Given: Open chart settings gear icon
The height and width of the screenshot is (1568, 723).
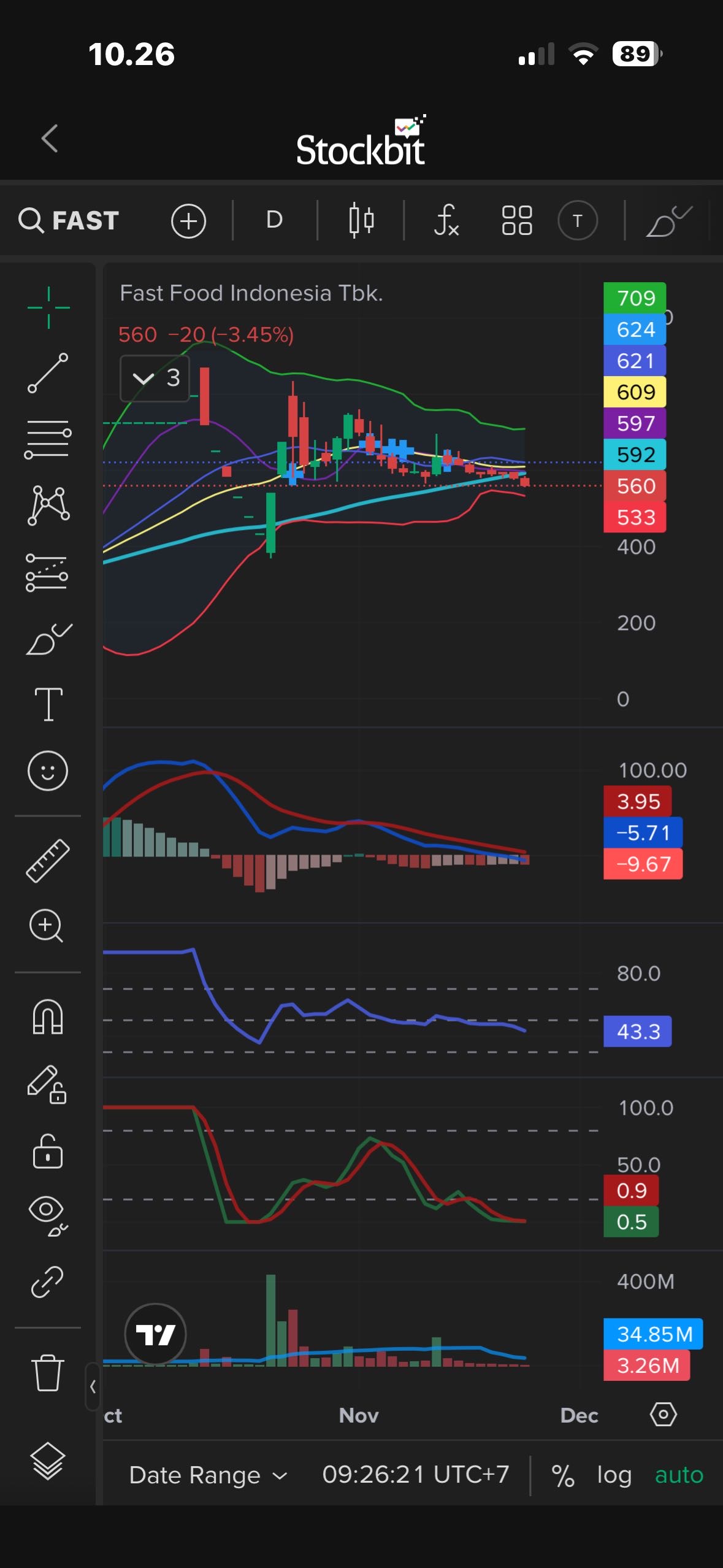Looking at the screenshot, I should click(x=663, y=1415).
